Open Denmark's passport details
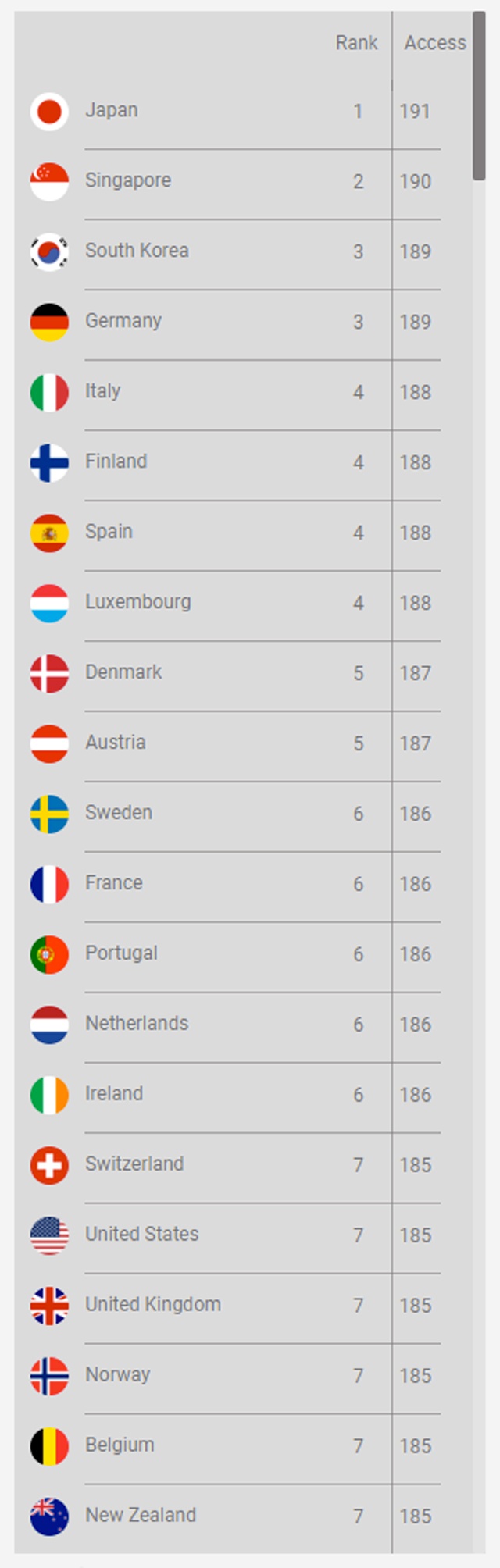 (123, 672)
